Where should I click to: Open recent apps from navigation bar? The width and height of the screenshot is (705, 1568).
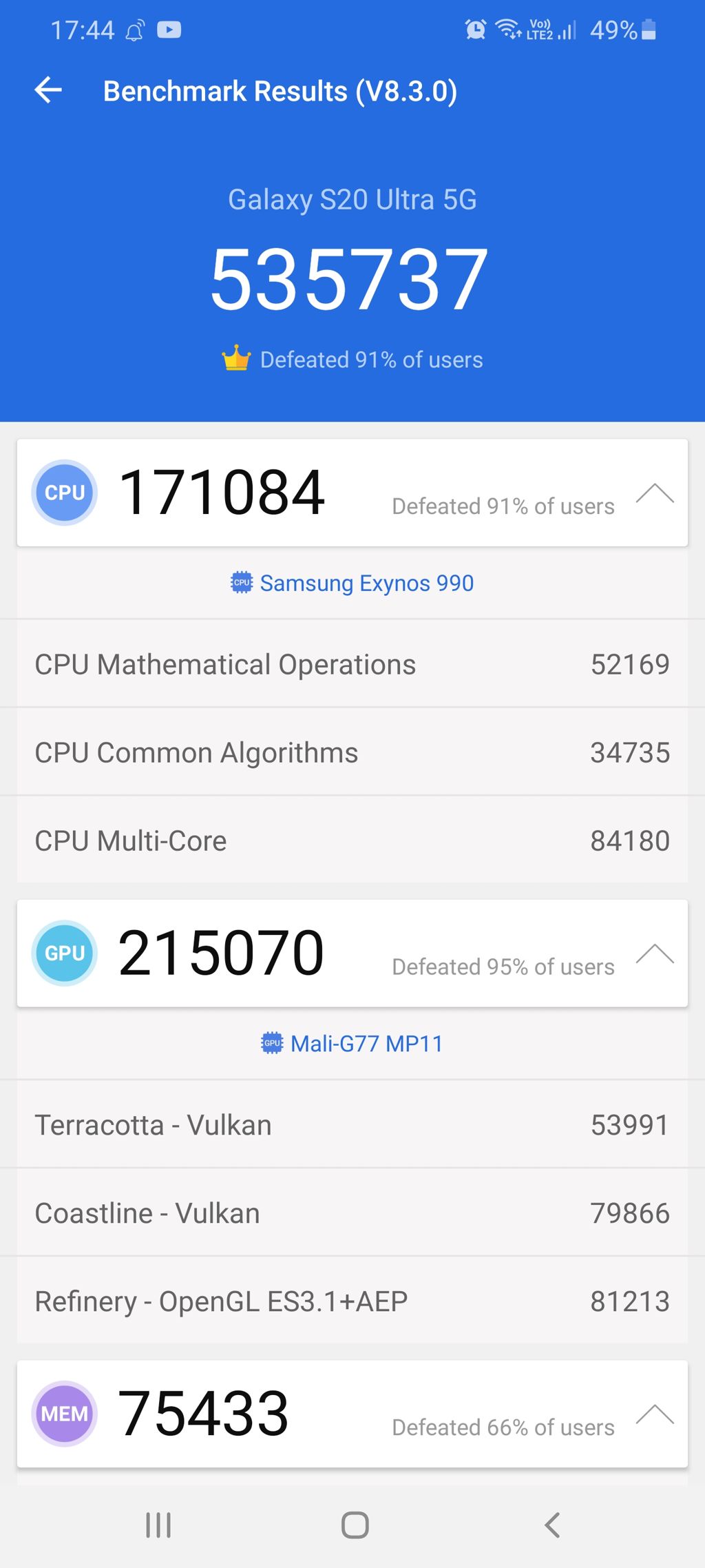pyautogui.click(x=158, y=1525)
